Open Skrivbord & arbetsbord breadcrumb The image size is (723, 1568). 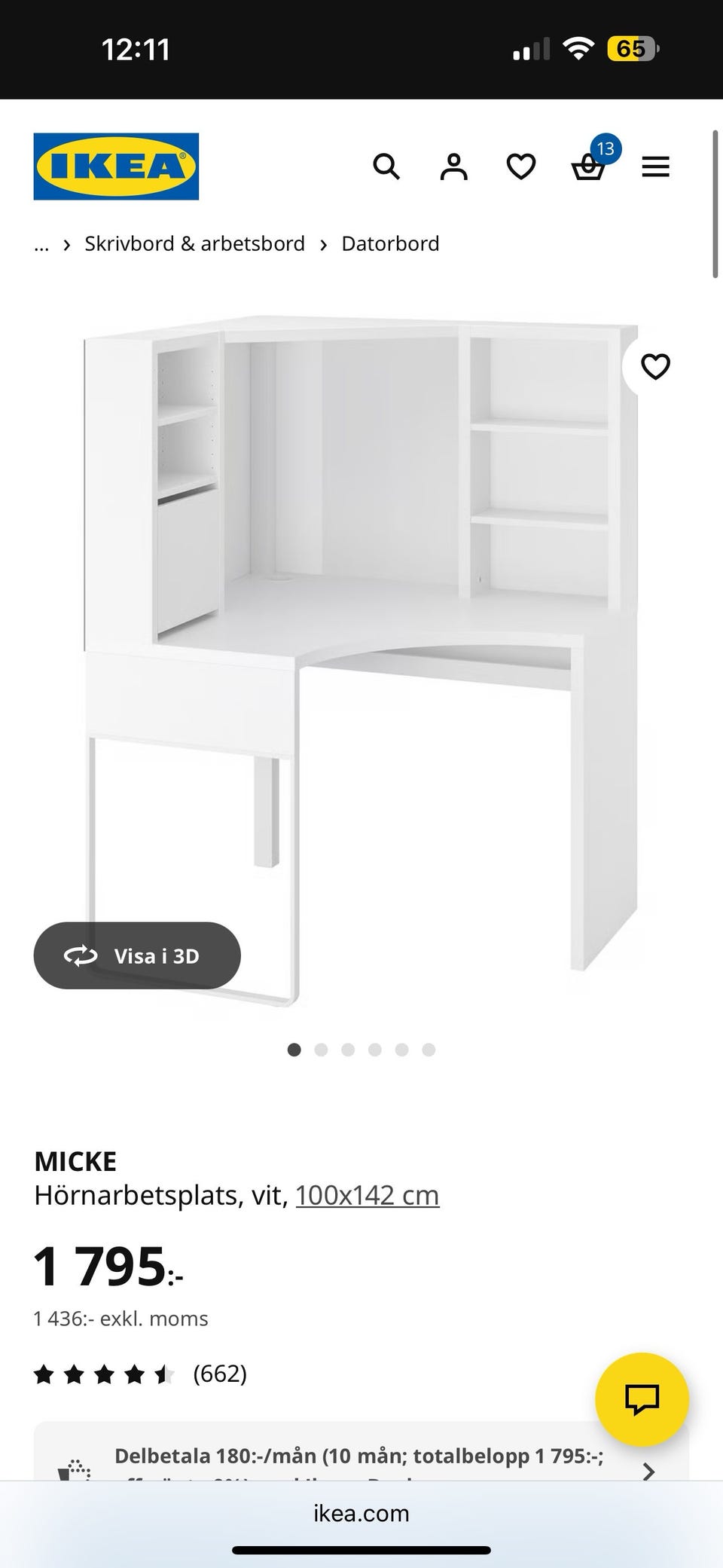point(194,244)
